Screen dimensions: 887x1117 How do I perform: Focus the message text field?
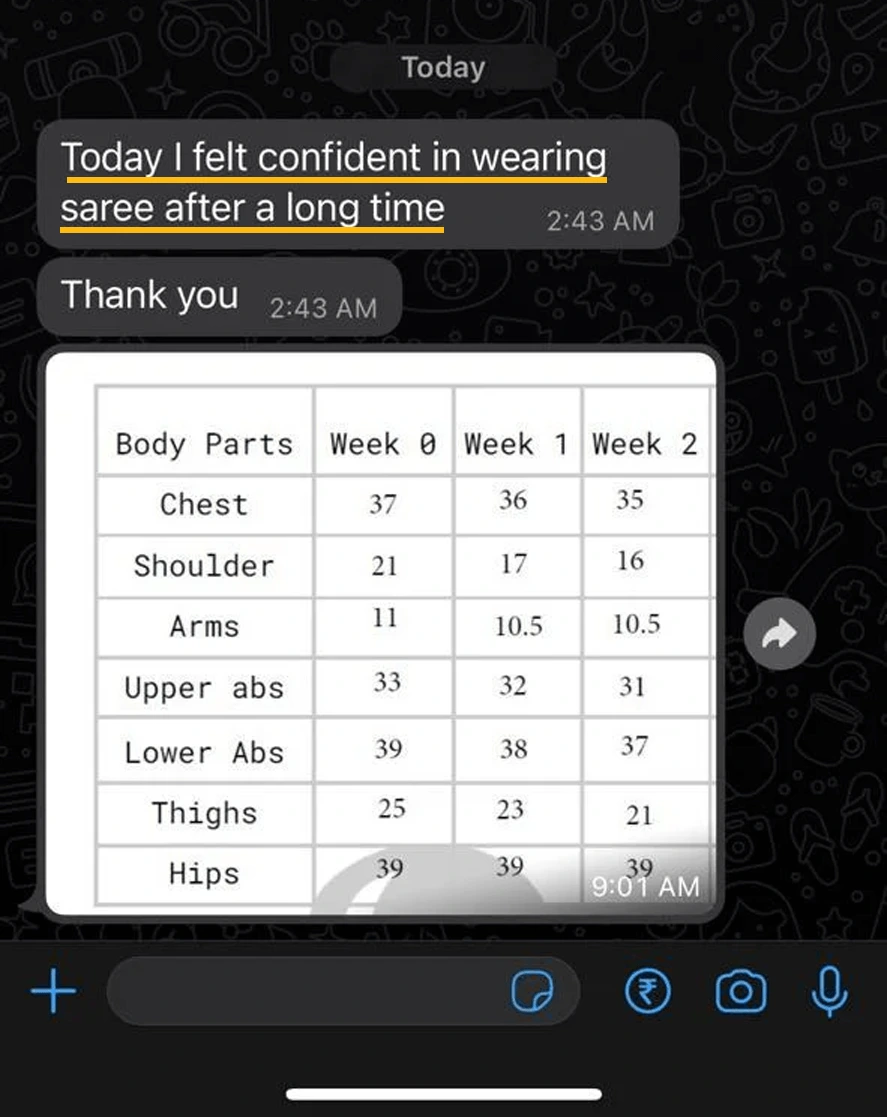(x=300, y=992)
